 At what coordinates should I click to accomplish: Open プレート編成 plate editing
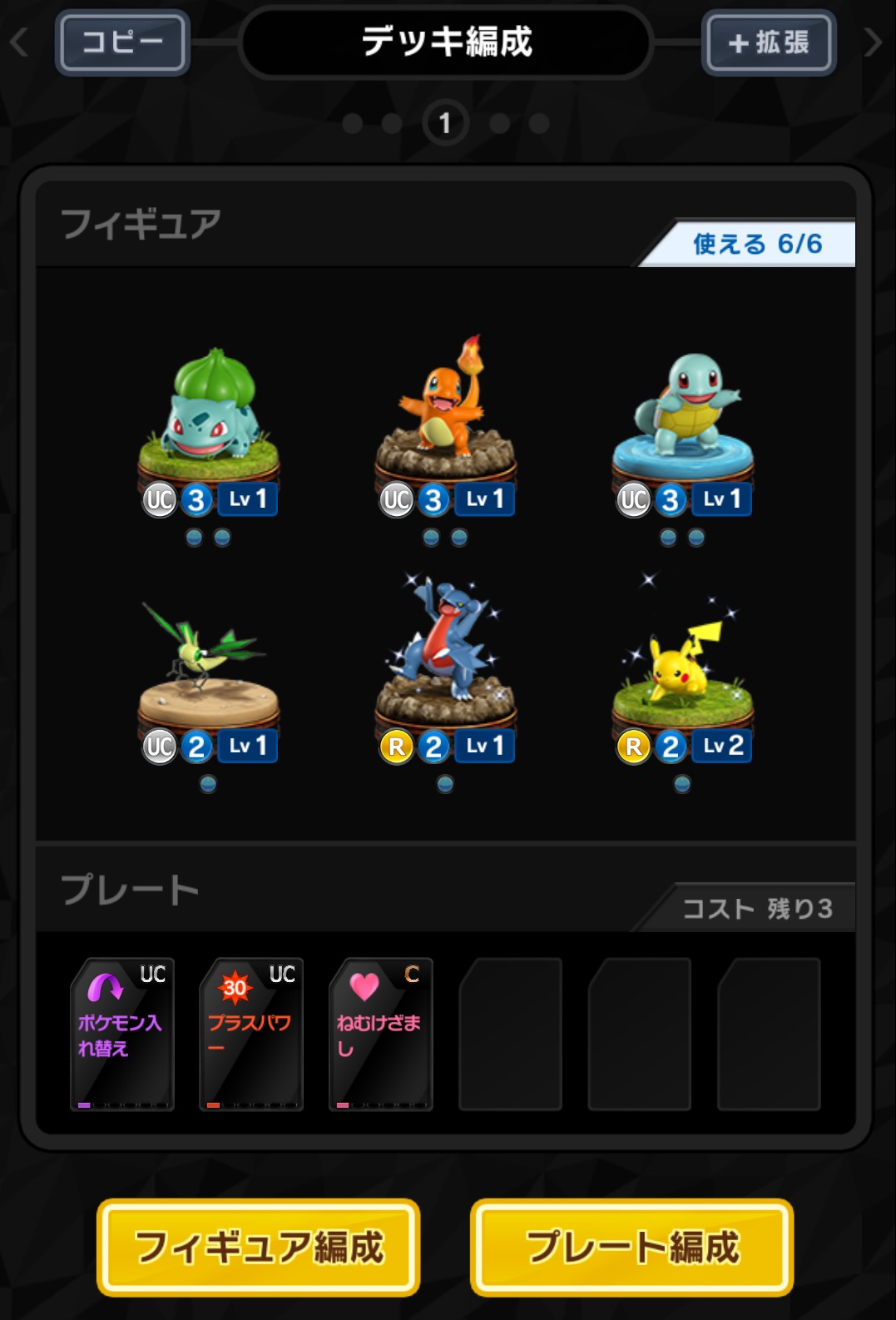coord(631,1247)
